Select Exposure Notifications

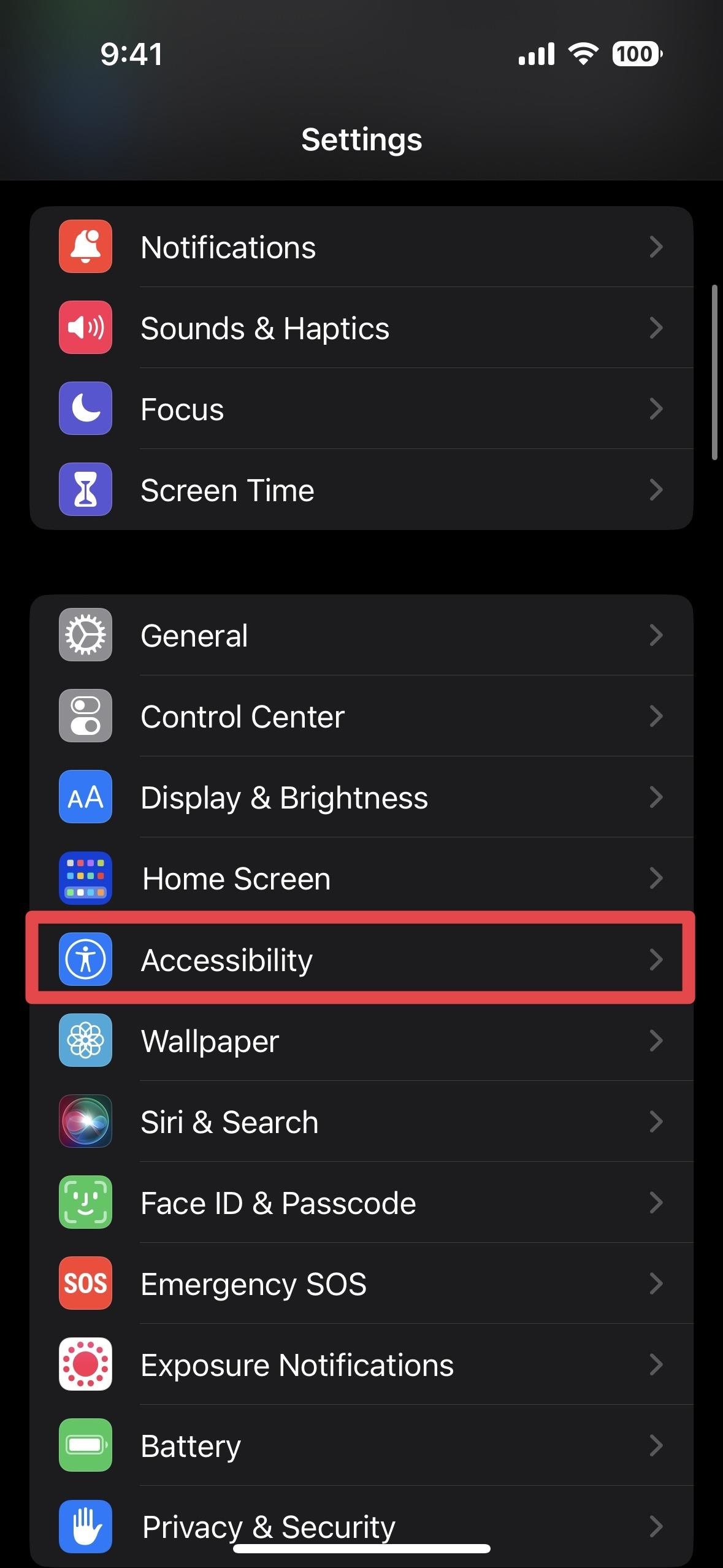361,1364
